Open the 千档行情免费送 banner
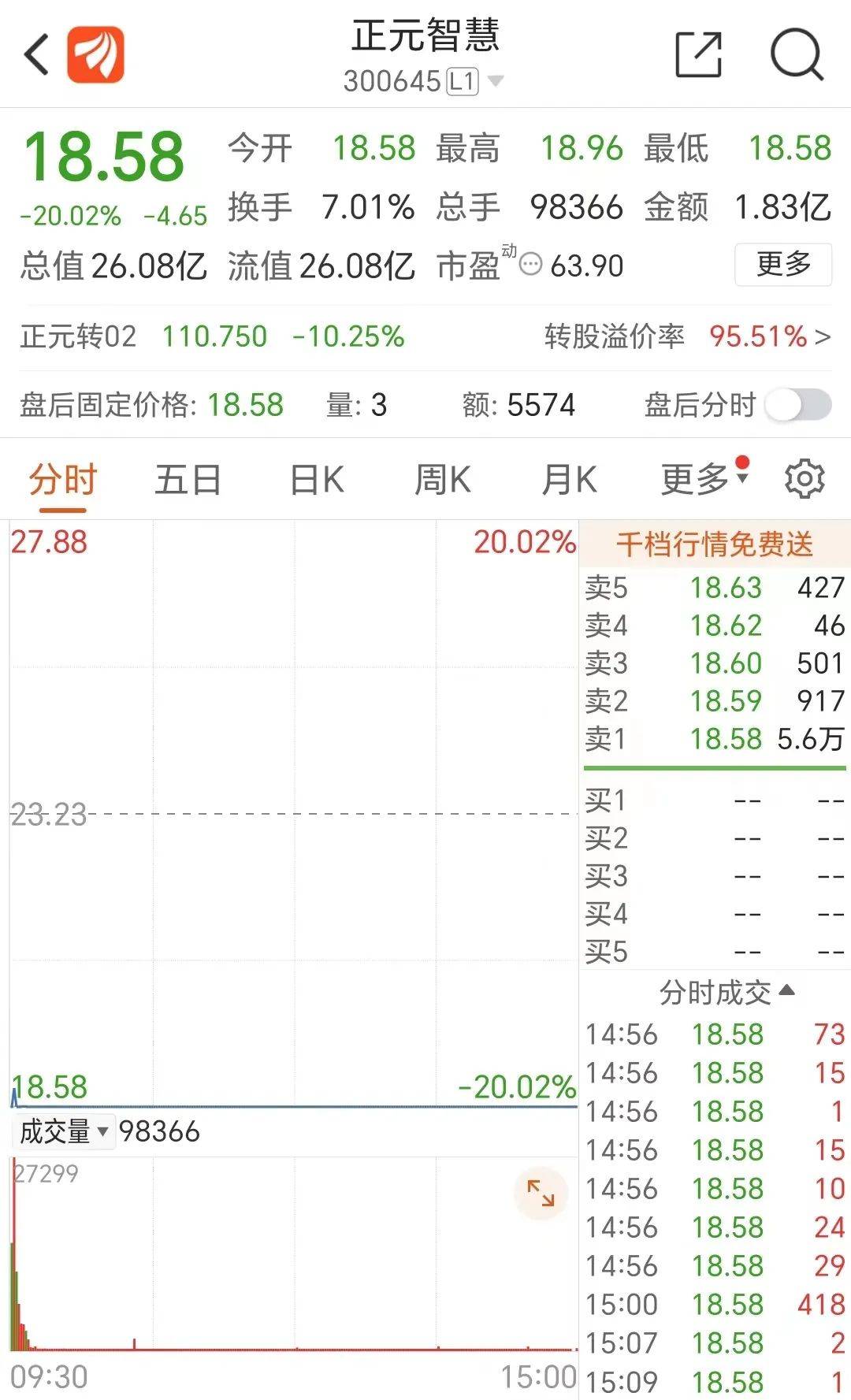Viewport: 851px width, 1400px height. click(714, 544)
